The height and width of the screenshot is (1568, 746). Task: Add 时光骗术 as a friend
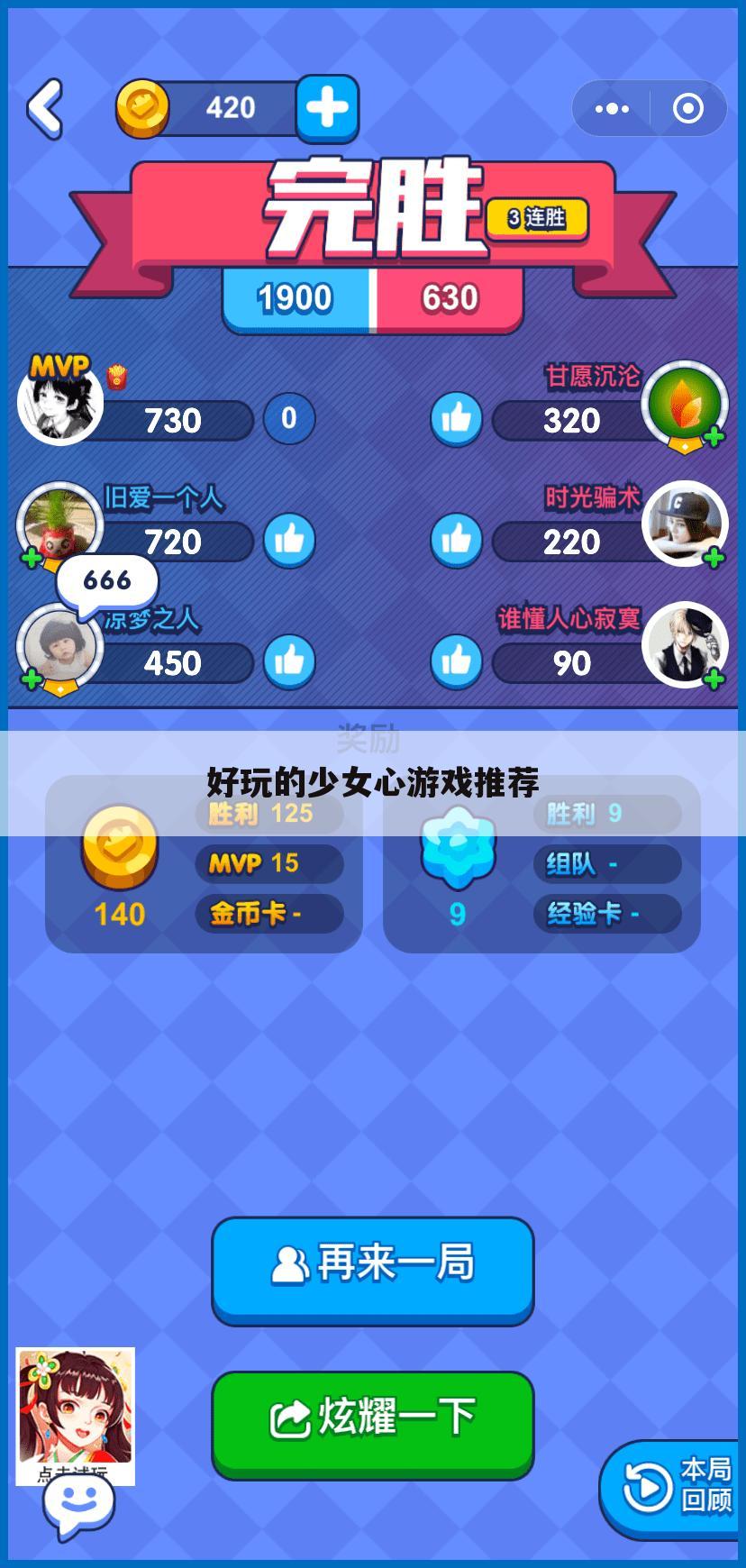click(x=714, y=559)
